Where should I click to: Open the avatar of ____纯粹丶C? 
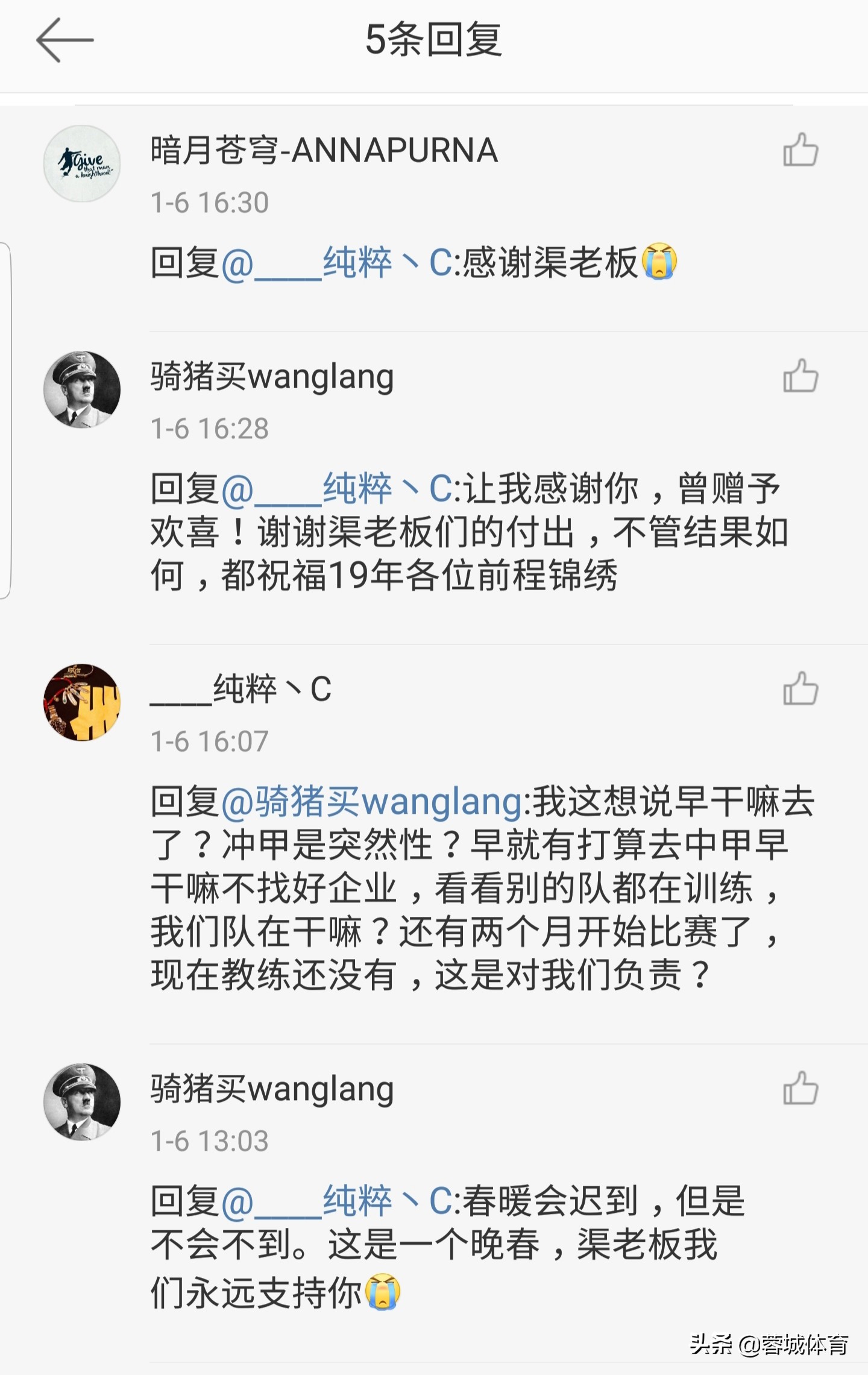pyautogui.click(x=82, y=702)
